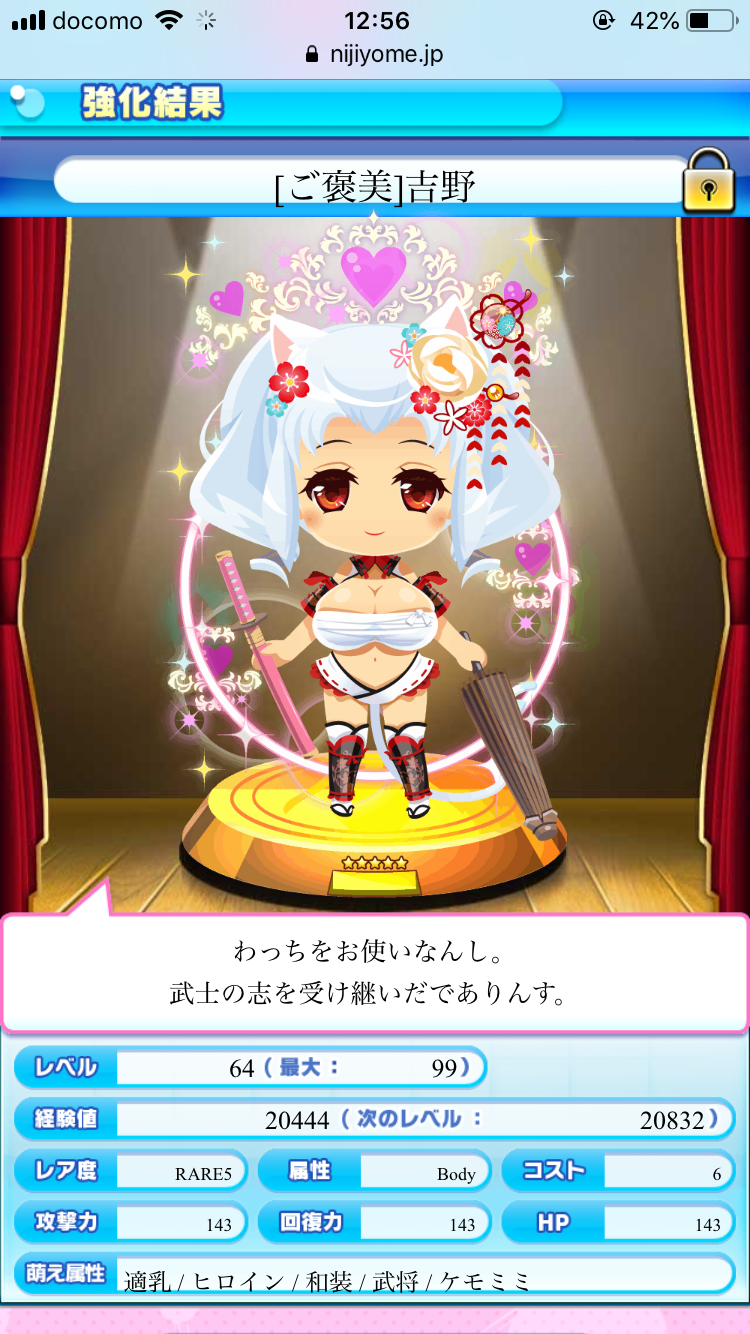Image resolution: width=750 pixels, height=1334 pixels.
Task: Tap the padlock icon beside the card name
Action: point(708,181)
